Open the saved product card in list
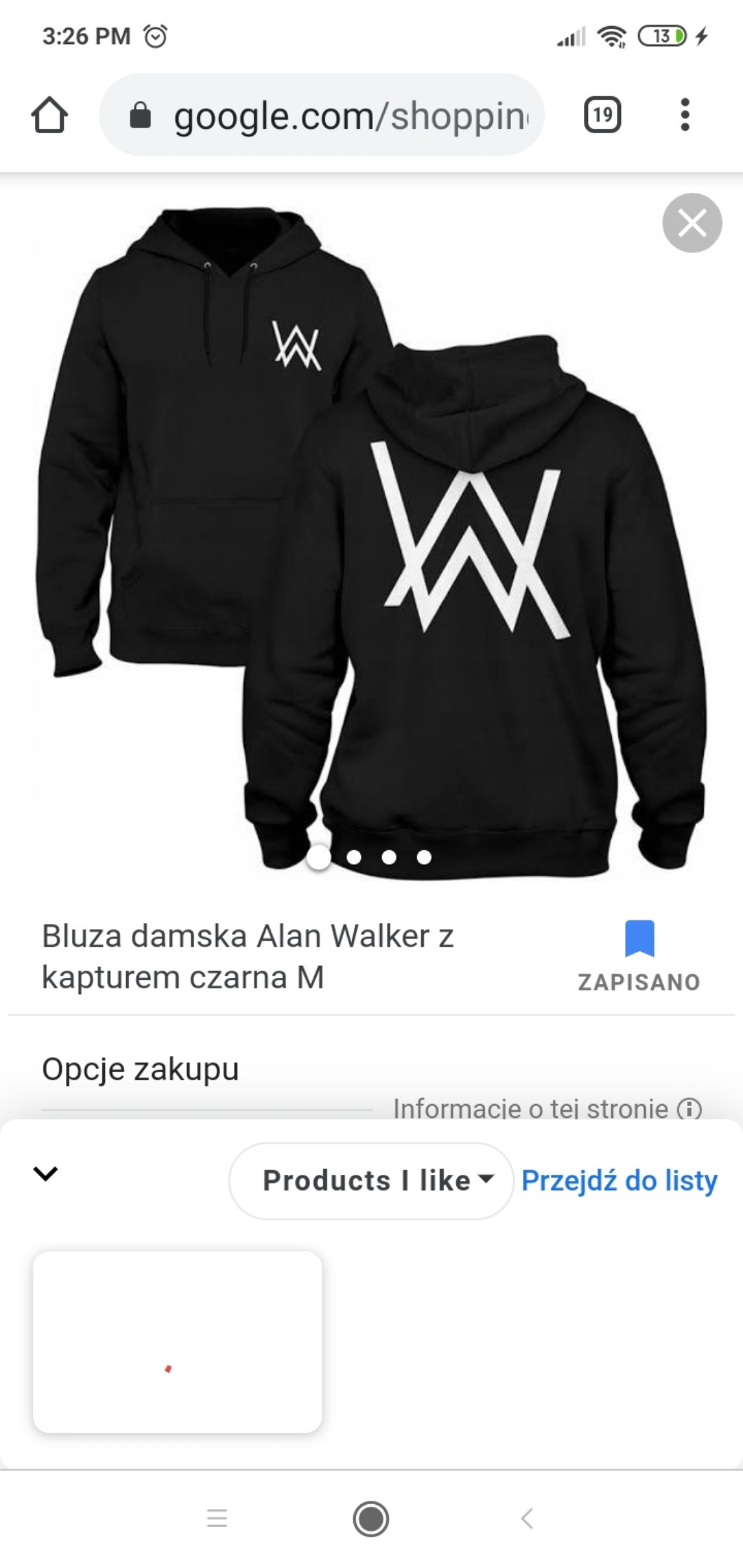The height and width of the screenshot is (1568, 743). [177, 1341]
